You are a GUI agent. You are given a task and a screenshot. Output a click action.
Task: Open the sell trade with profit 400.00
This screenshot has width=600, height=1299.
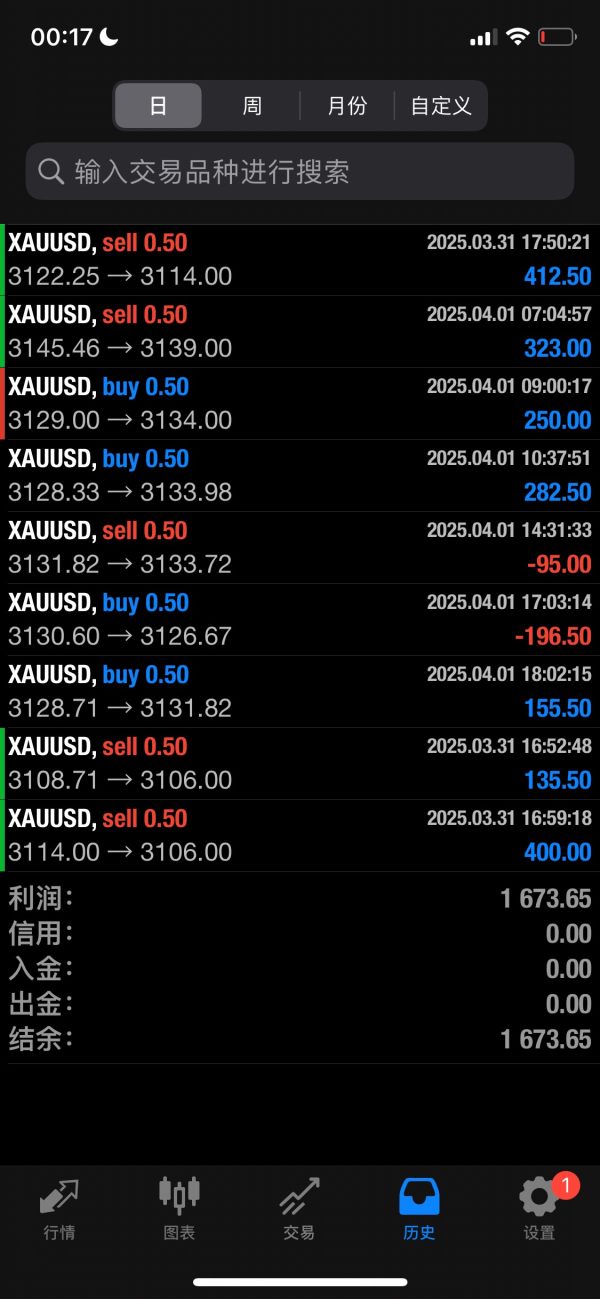point(300,836)
